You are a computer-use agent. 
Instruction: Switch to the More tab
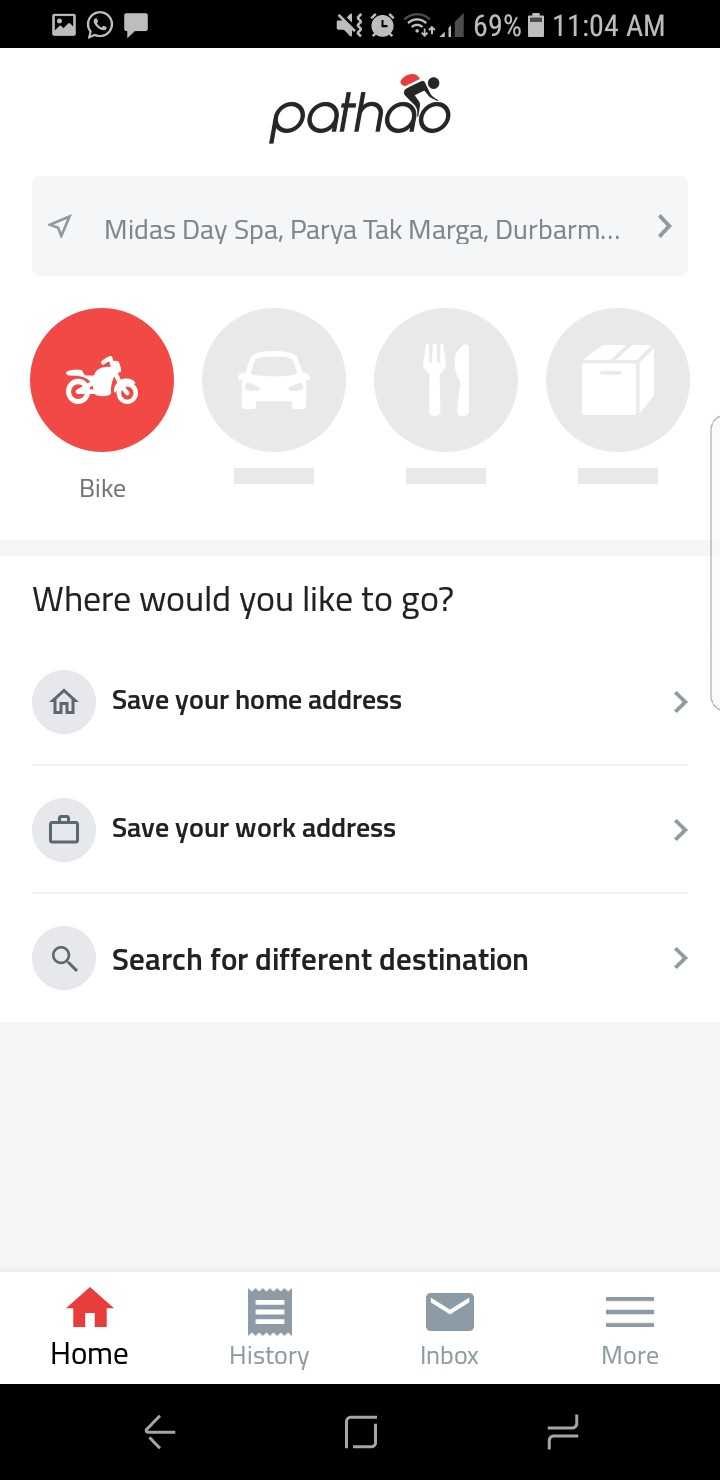tap(630, 1327)
